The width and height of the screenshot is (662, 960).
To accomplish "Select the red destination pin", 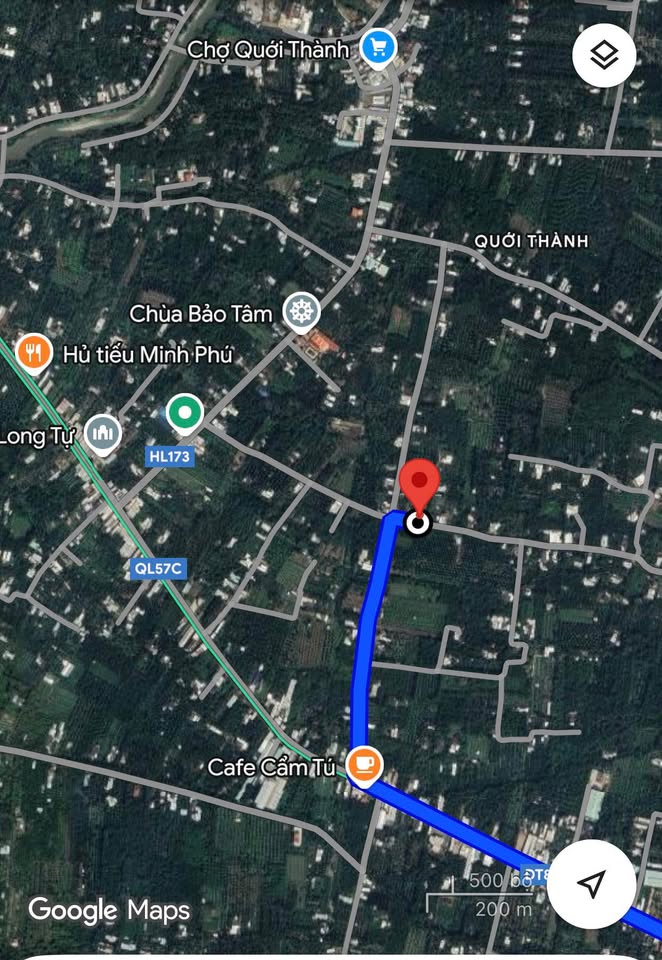I will (x=419, y=485).
